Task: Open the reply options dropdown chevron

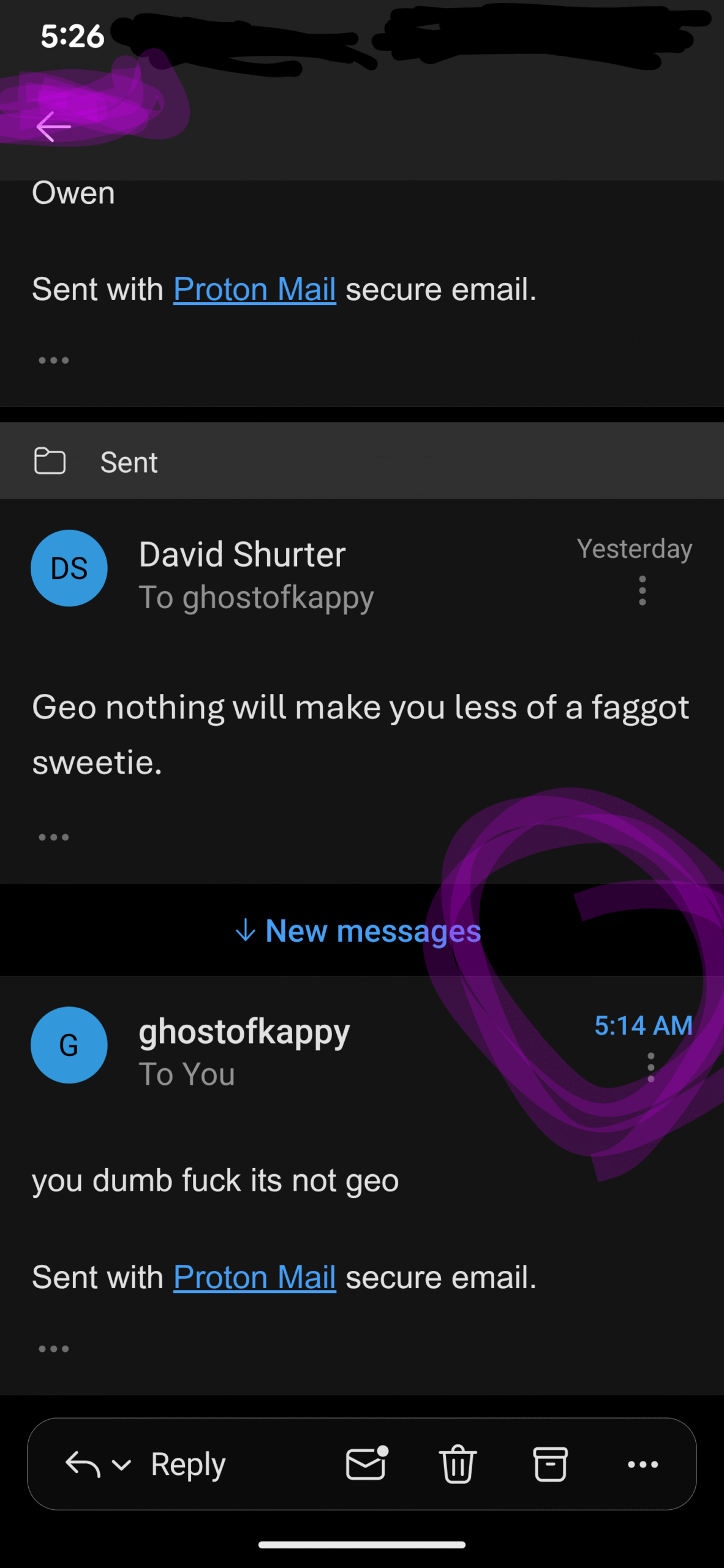Action: [x=121, y=1464]
